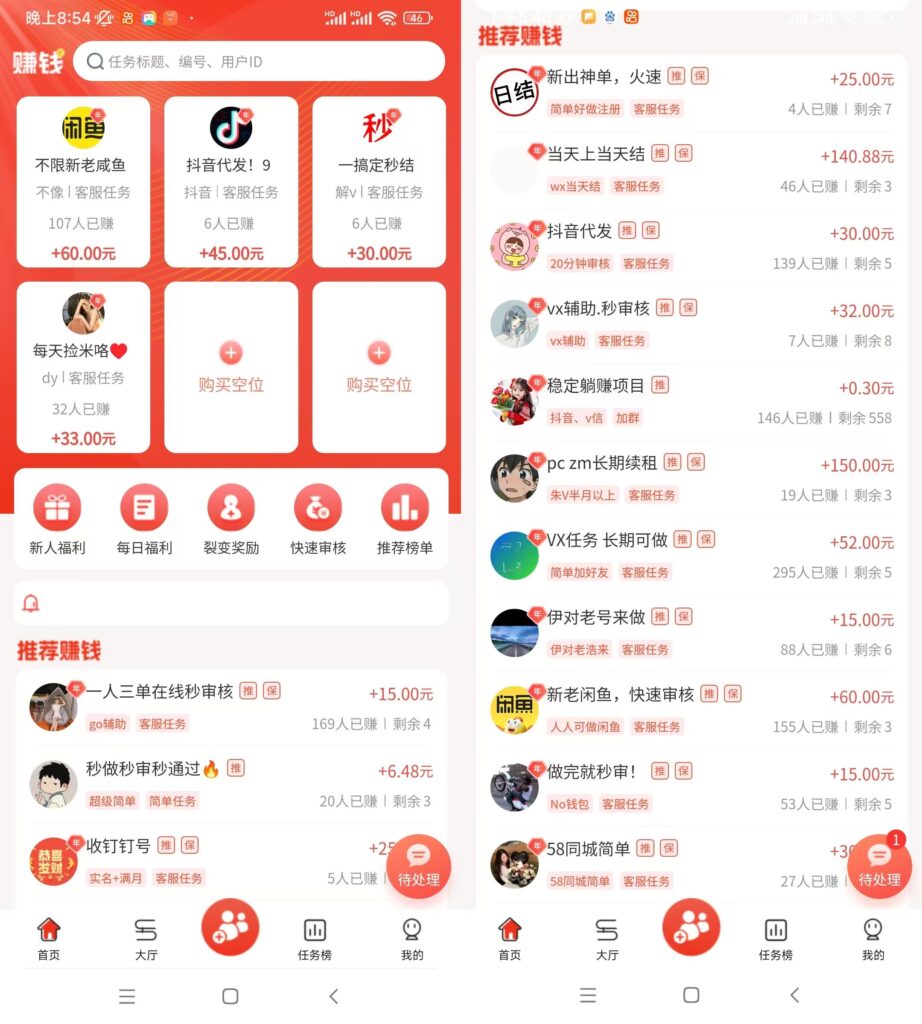Open the 一搞定秒结 featured card
This screenshot has width=922, height=1024.
pos(379,182)
